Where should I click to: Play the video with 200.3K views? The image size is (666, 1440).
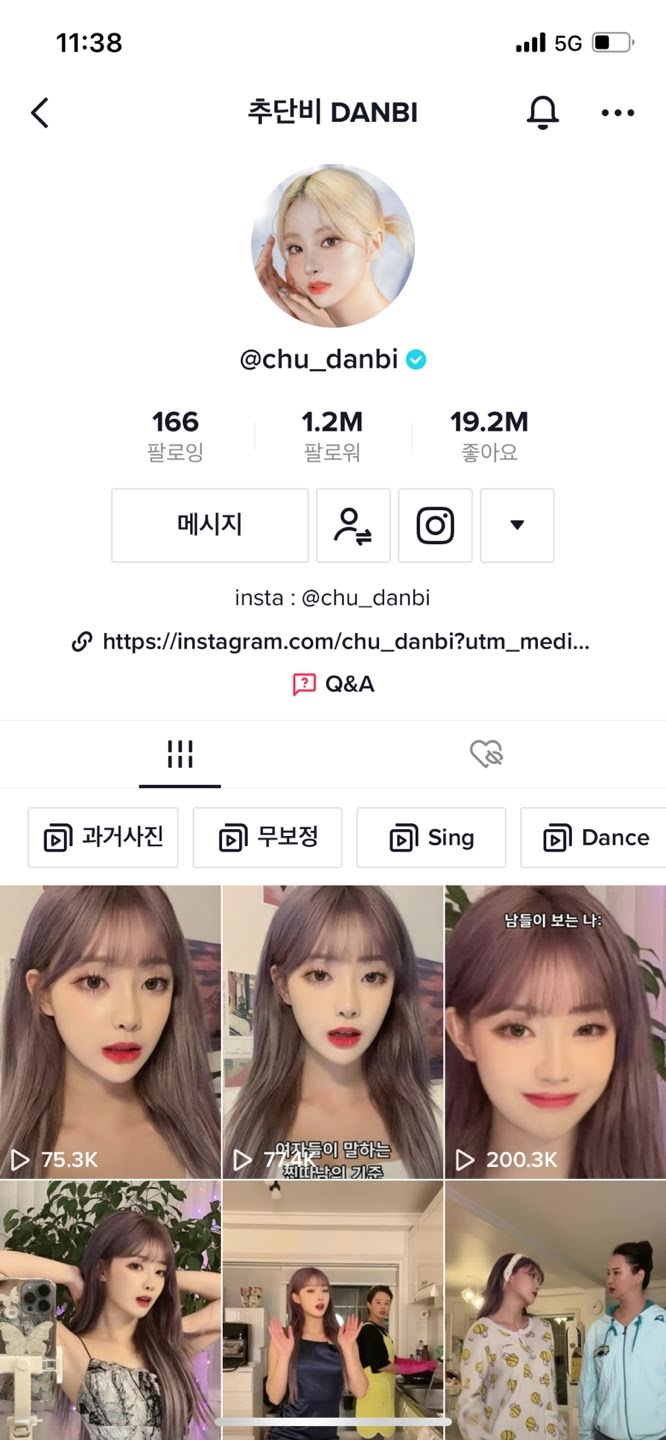click(x=555, y=1030)
